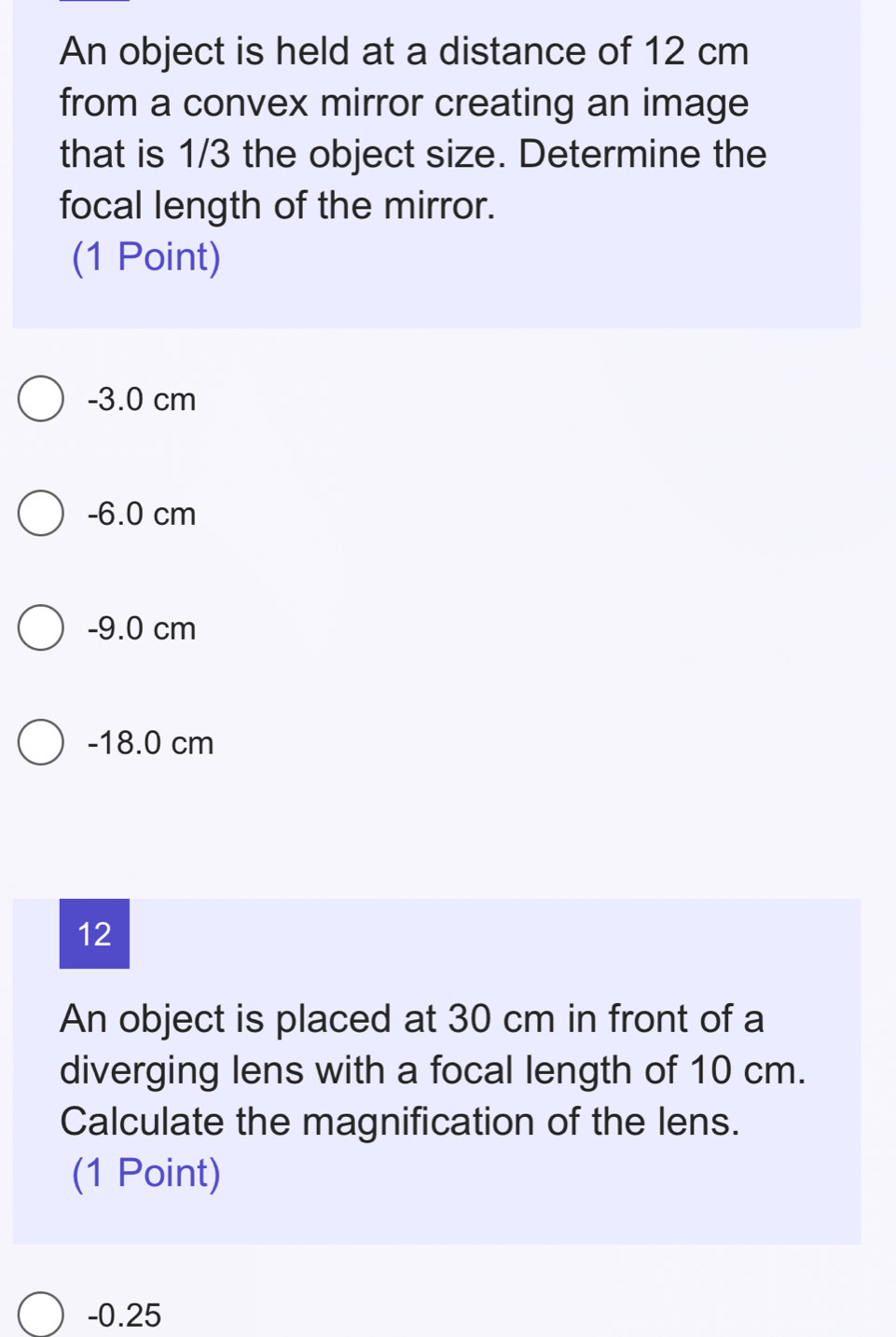Select -0.25 for the magnification question

click(41, 1315)
